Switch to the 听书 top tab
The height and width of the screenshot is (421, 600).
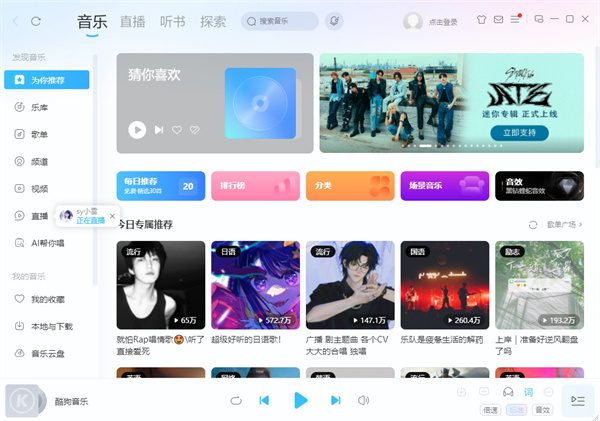point(173,20)
